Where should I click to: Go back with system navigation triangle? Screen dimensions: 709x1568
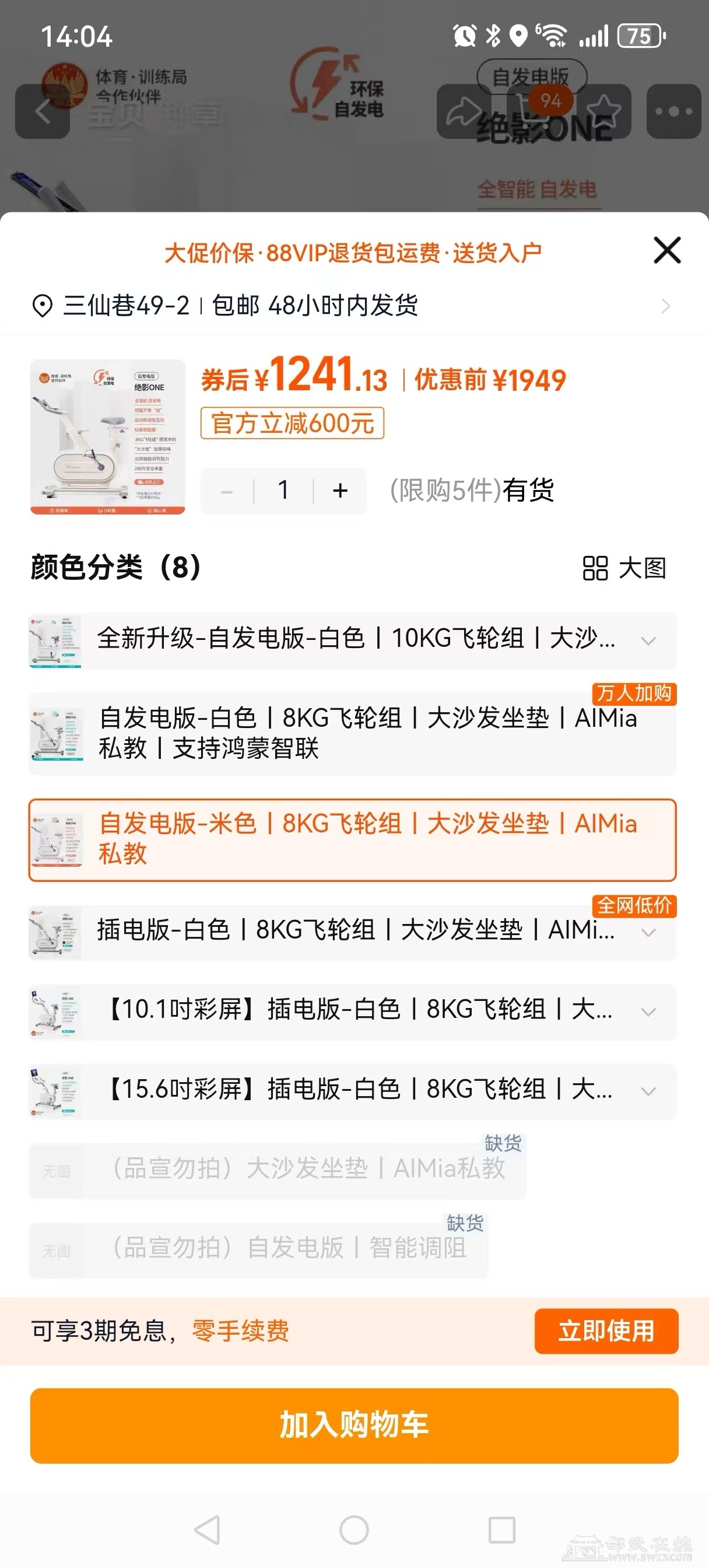207,1529
